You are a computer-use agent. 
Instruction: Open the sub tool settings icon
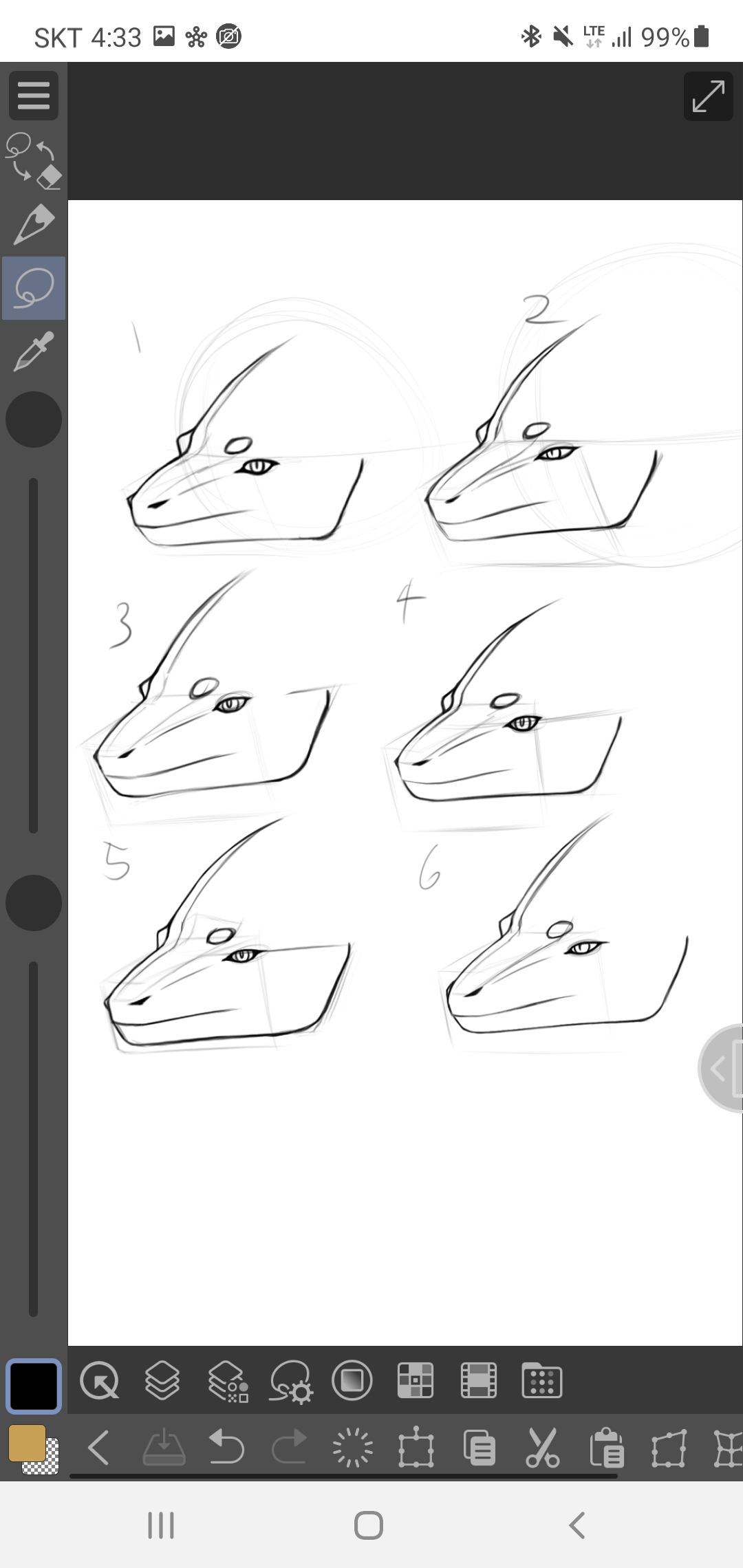point(291,1381)
